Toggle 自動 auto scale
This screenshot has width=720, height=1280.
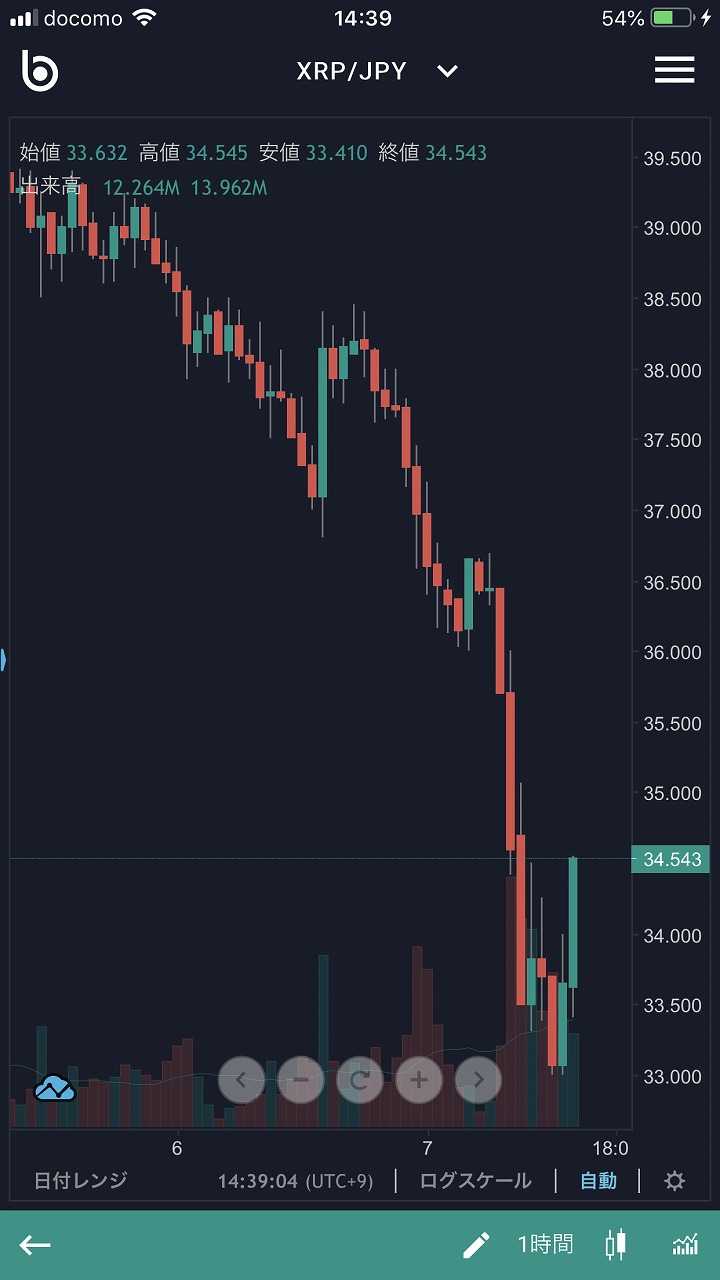598,1181
